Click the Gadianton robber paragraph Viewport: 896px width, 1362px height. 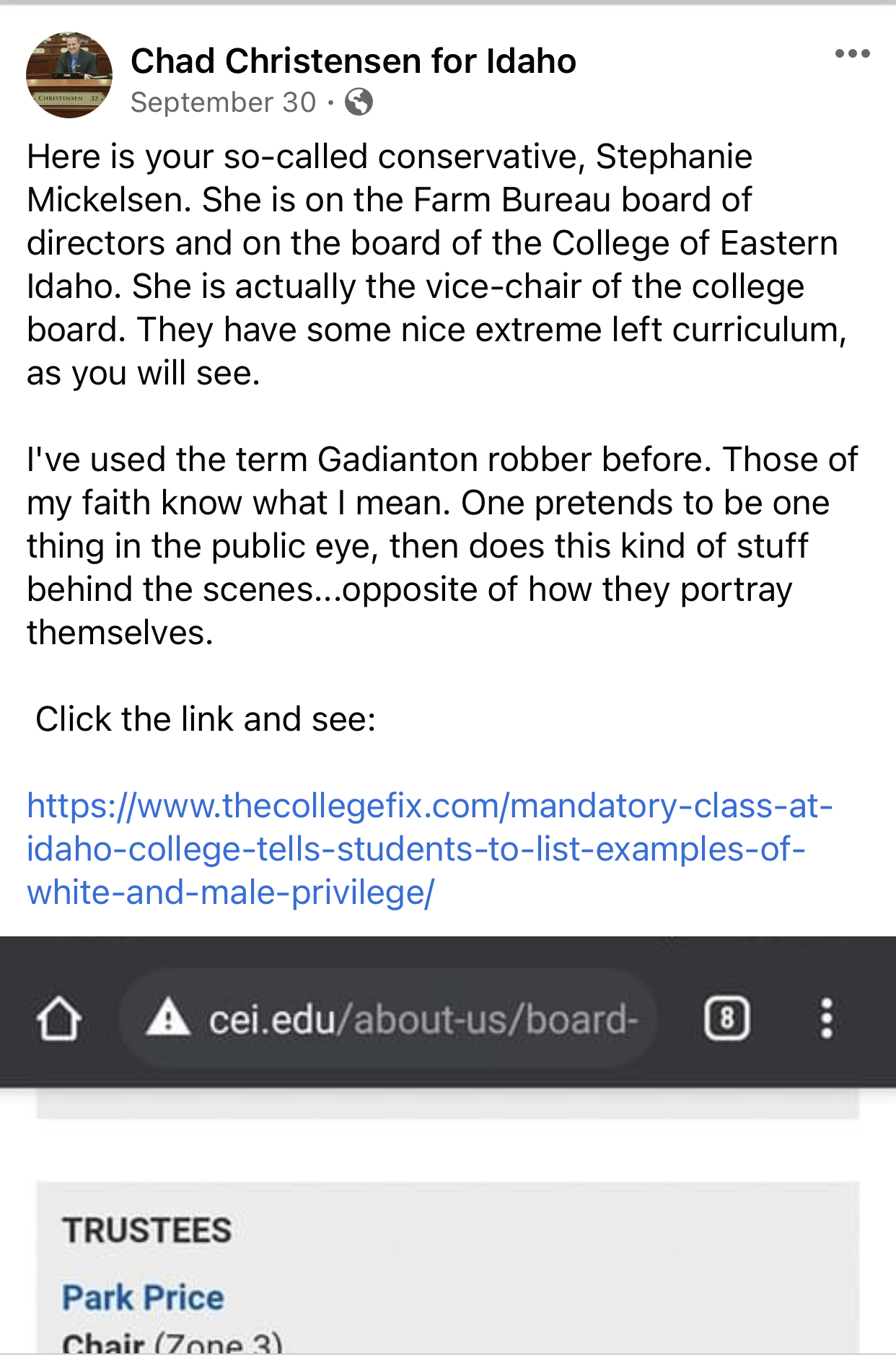(433, 545)
